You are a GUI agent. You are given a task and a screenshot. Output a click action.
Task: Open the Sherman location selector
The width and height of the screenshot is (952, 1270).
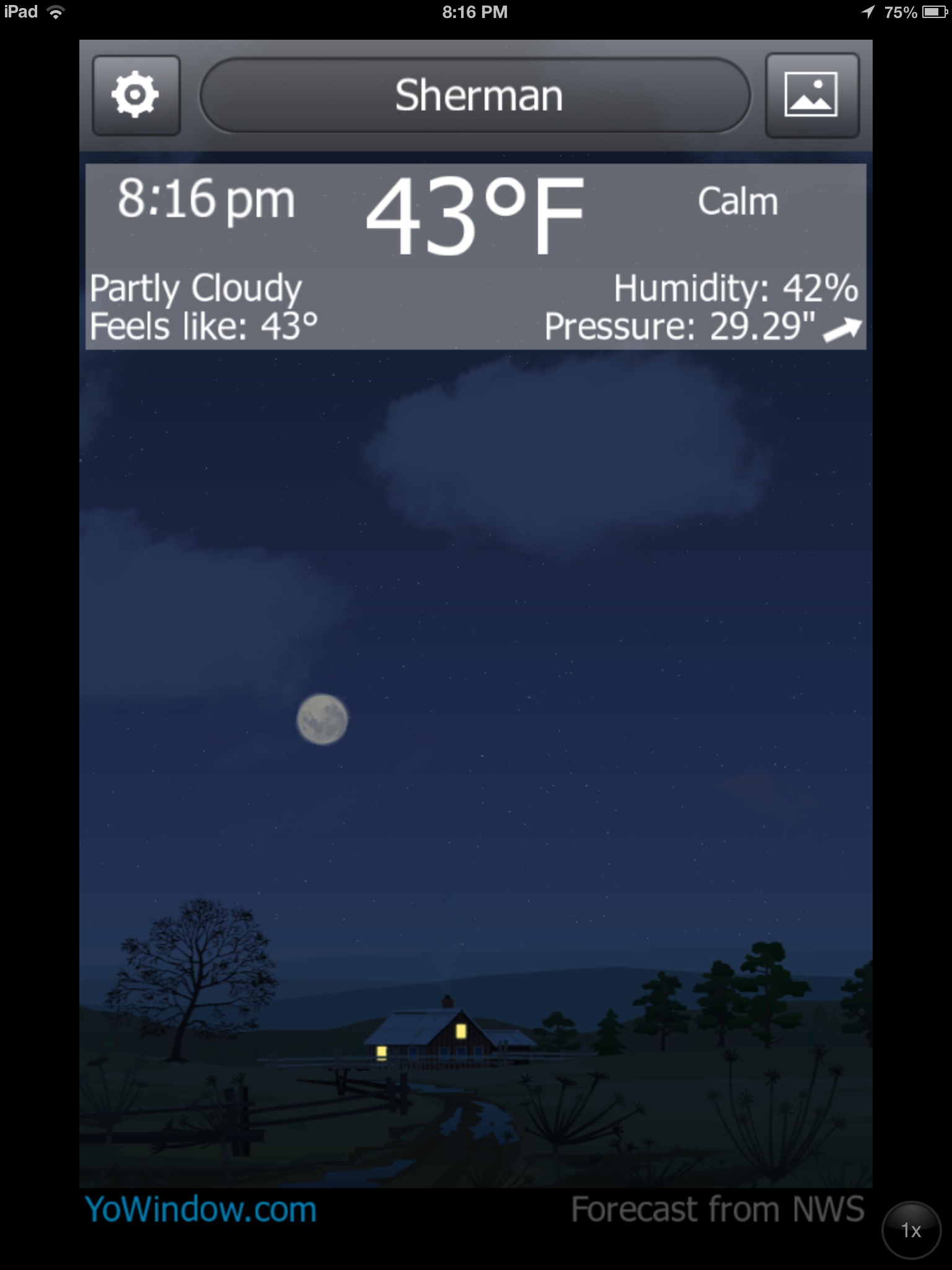475,95
